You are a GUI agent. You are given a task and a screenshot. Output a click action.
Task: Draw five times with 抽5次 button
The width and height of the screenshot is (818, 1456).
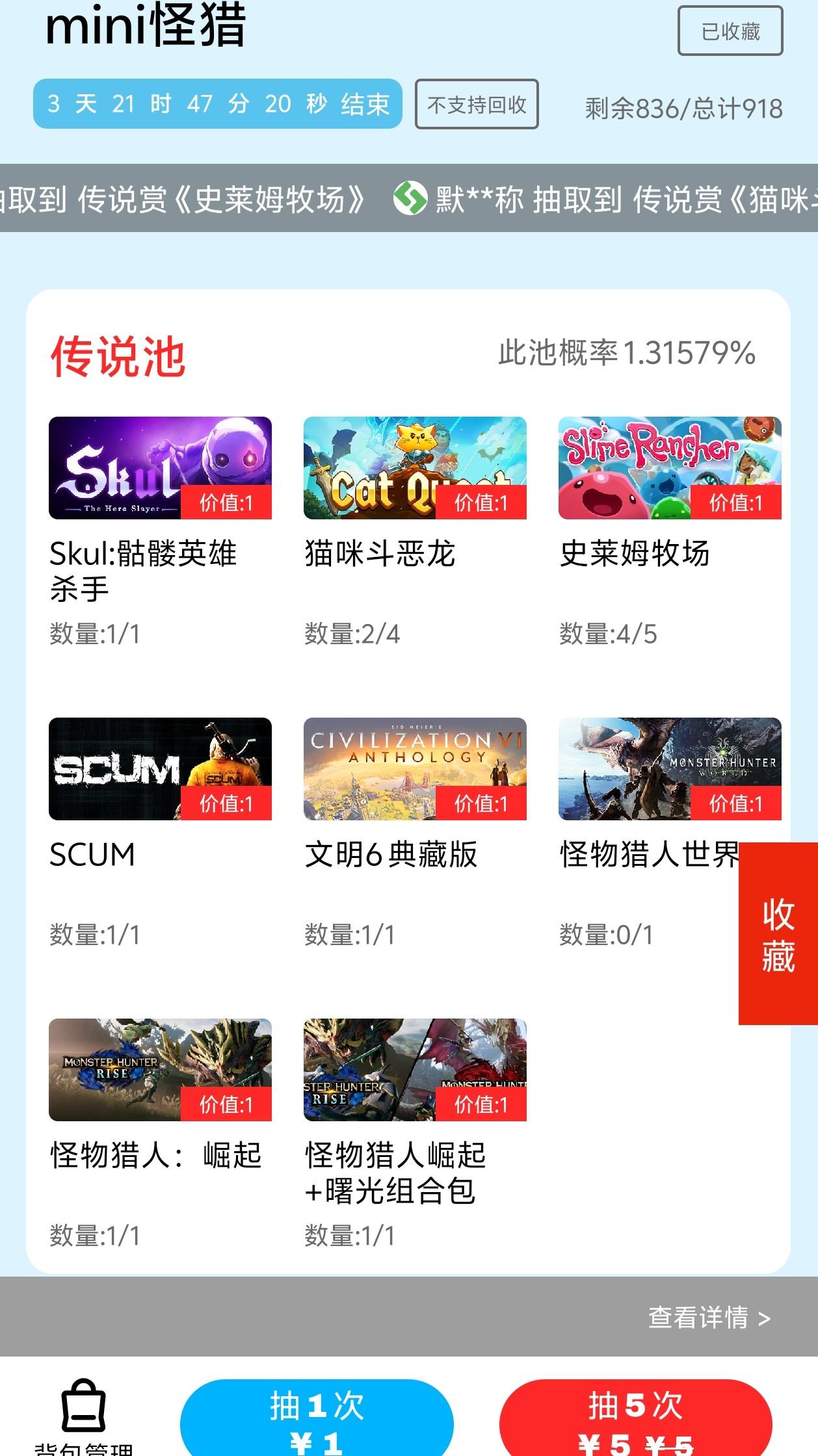point(635,1420)
